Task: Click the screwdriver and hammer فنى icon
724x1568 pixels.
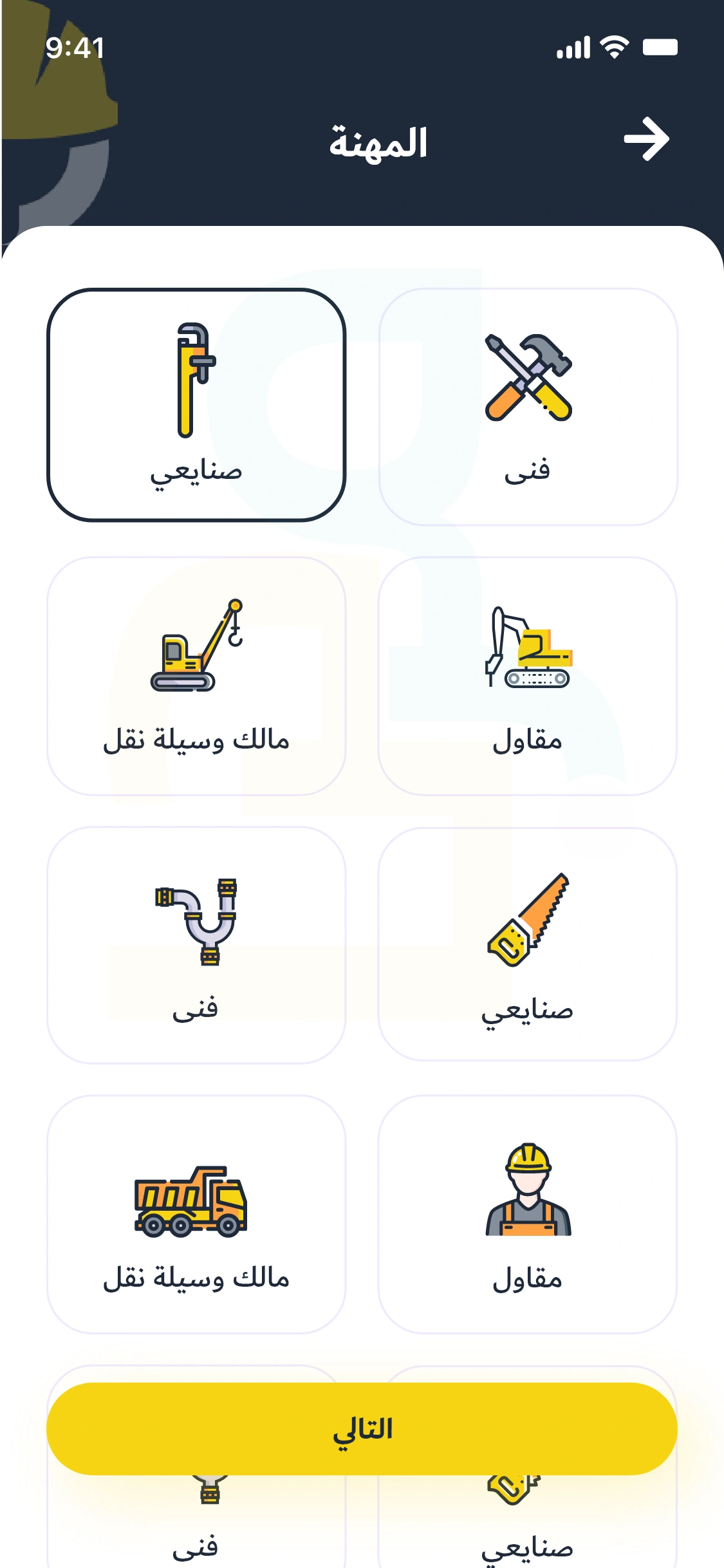Action: (x=528, y=377)
